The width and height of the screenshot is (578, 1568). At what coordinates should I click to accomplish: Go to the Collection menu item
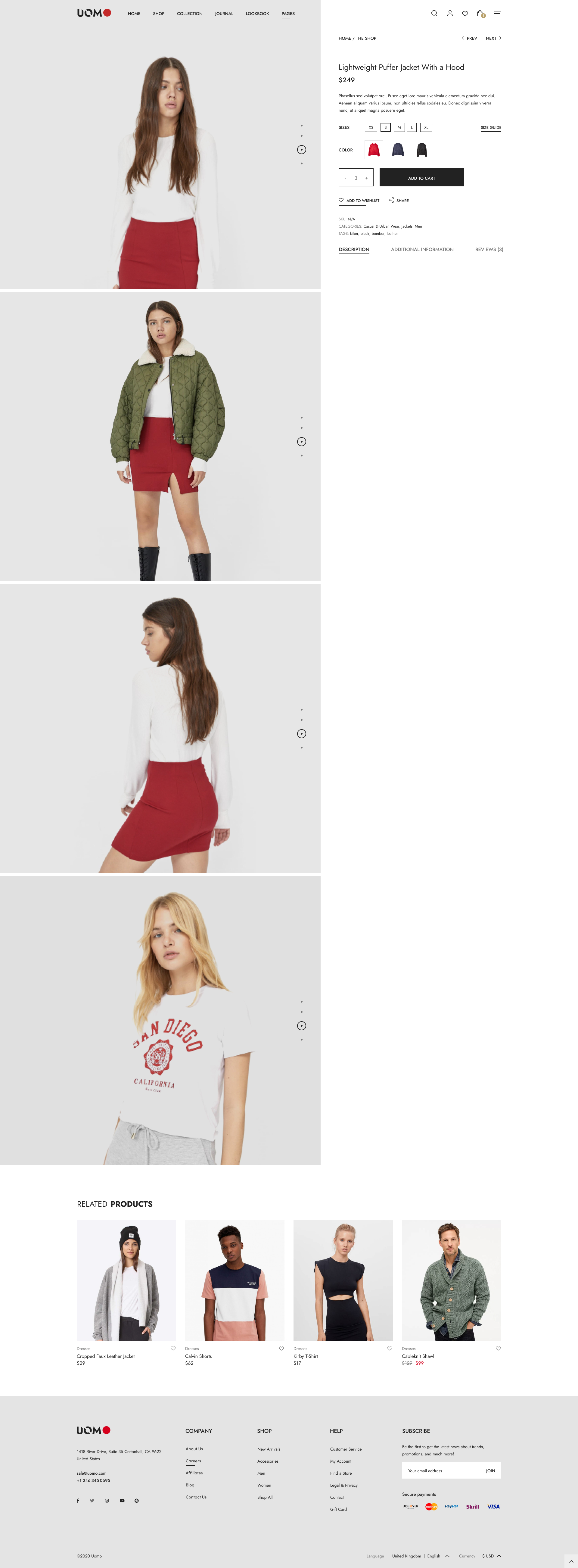pyautogui.click(x=189, y=13)
